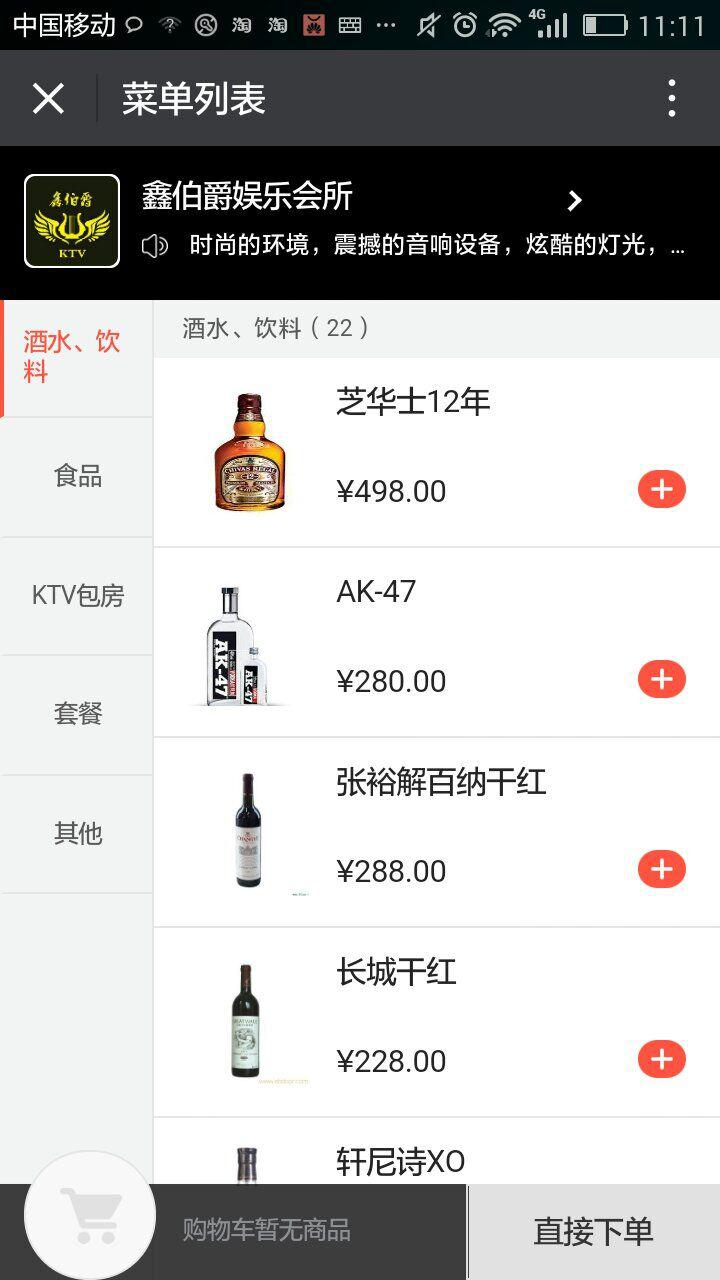This screenshot has width=720, height=1280.
Task: Open the shopping cart
Action: pyautogui.click(x=90, y=1215)
